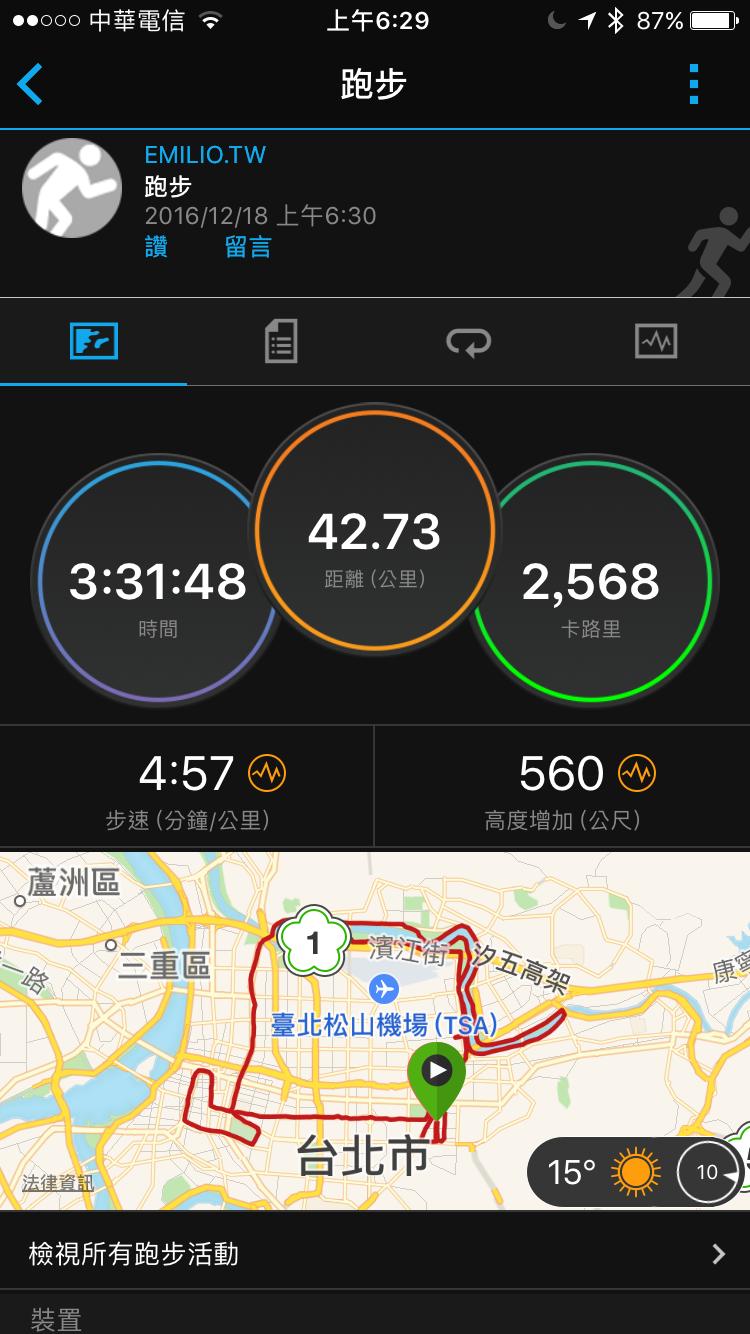Open 檢視所有跑步活動 row
This screenshot has height=1334, width=750.
[x=375, y=1253]
